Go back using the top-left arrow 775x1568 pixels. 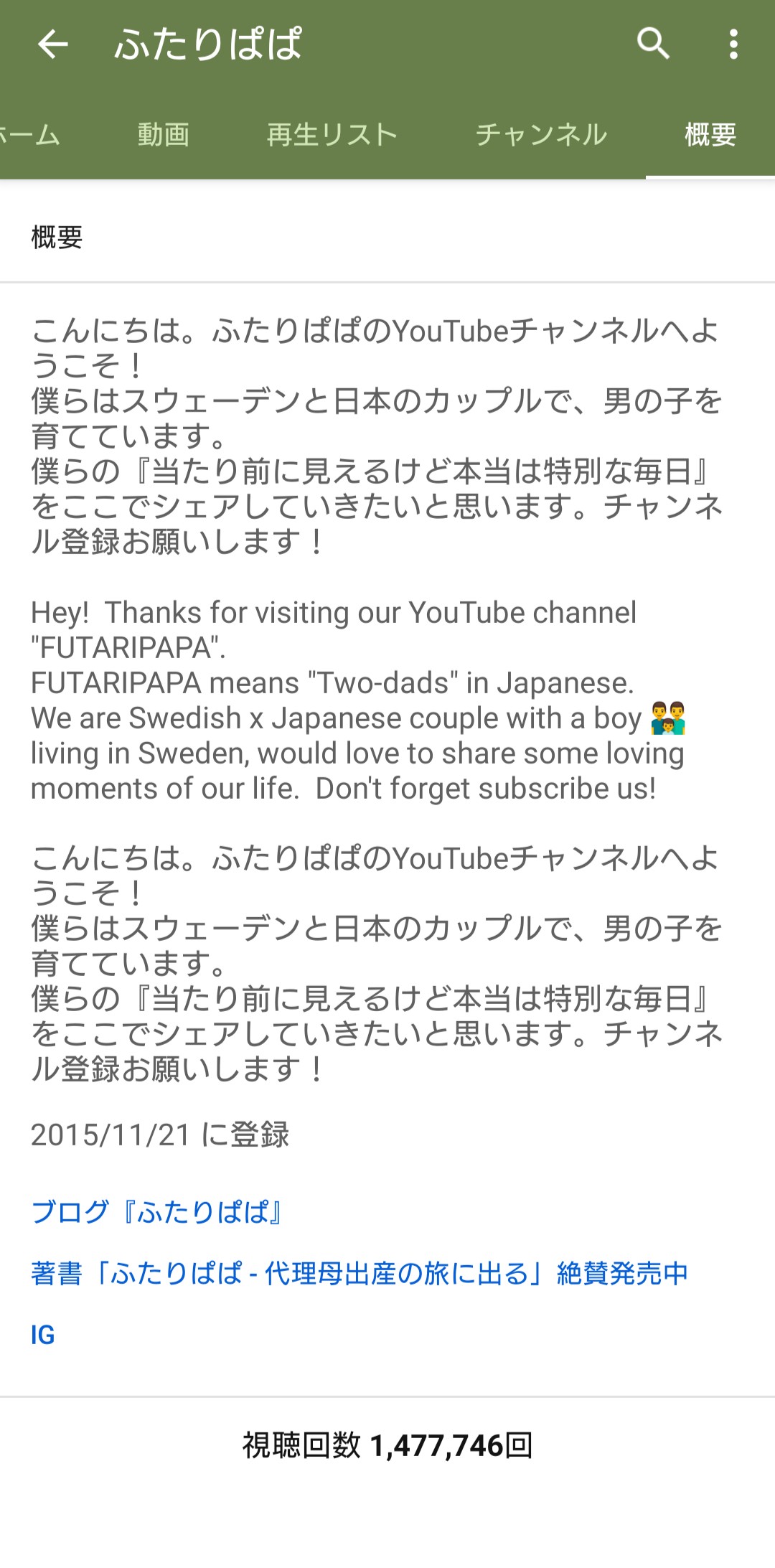pos(52,44)
